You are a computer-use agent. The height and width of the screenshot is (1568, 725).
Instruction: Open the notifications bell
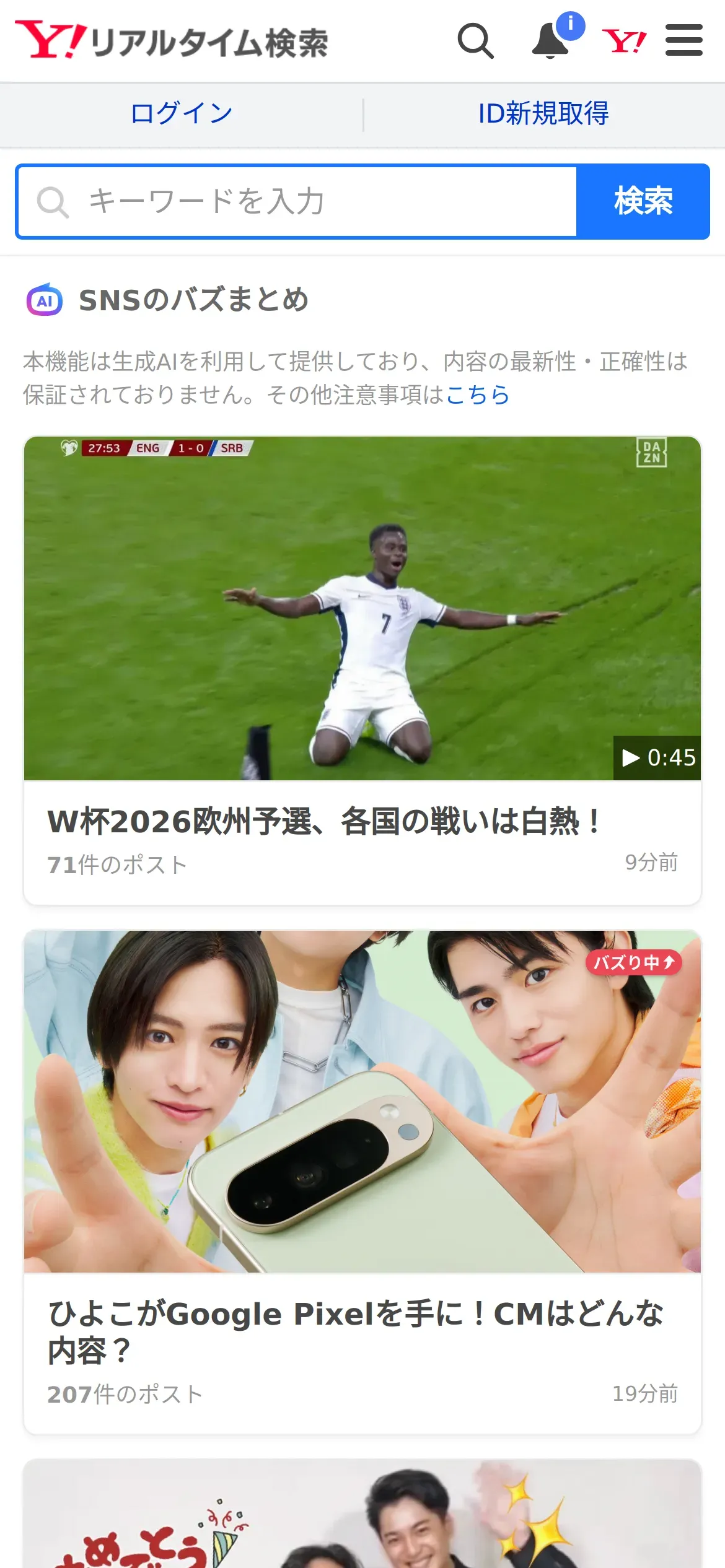point(551,41)
